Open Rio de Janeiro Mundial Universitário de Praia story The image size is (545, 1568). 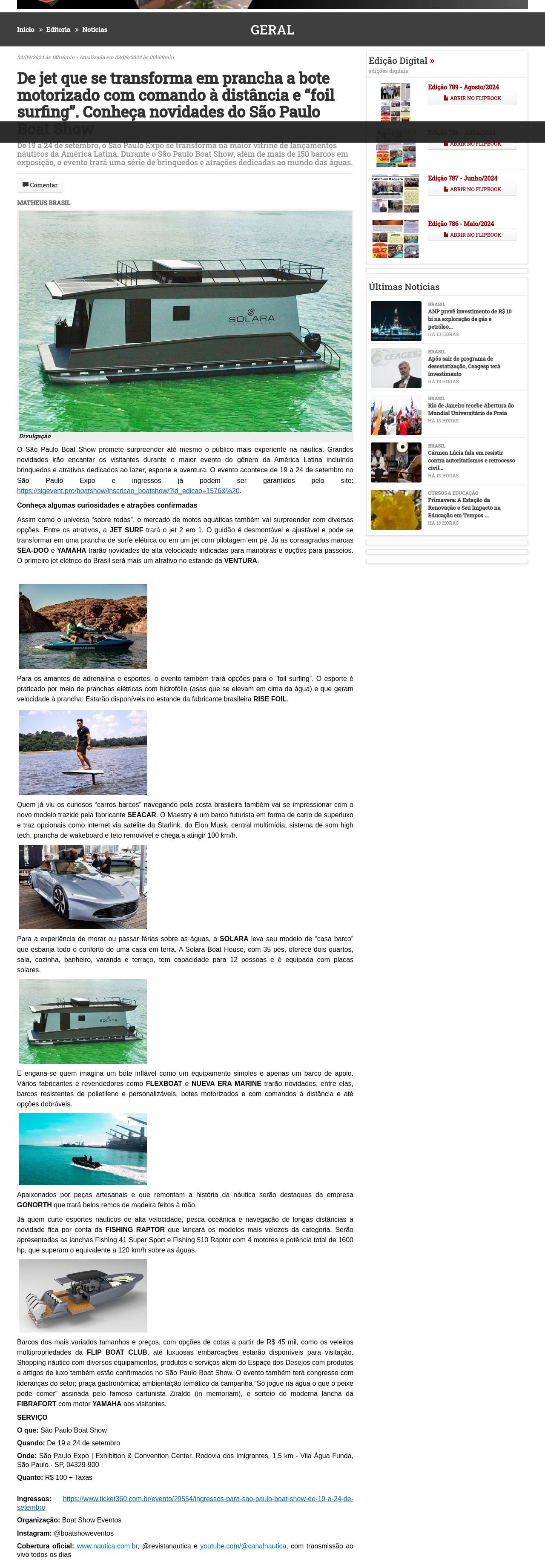tap(470, 409)
